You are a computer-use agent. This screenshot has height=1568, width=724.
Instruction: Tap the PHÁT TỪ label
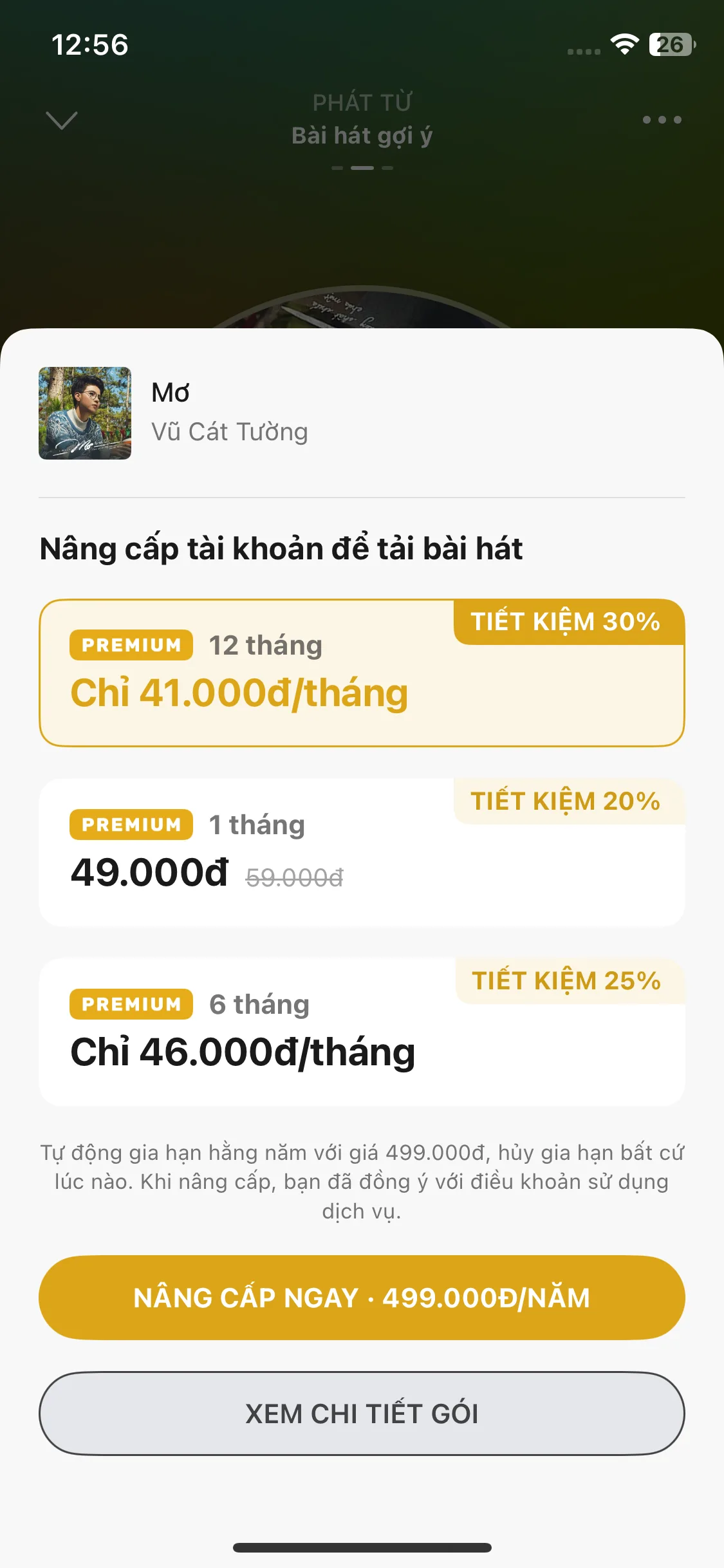coord(362,103)
